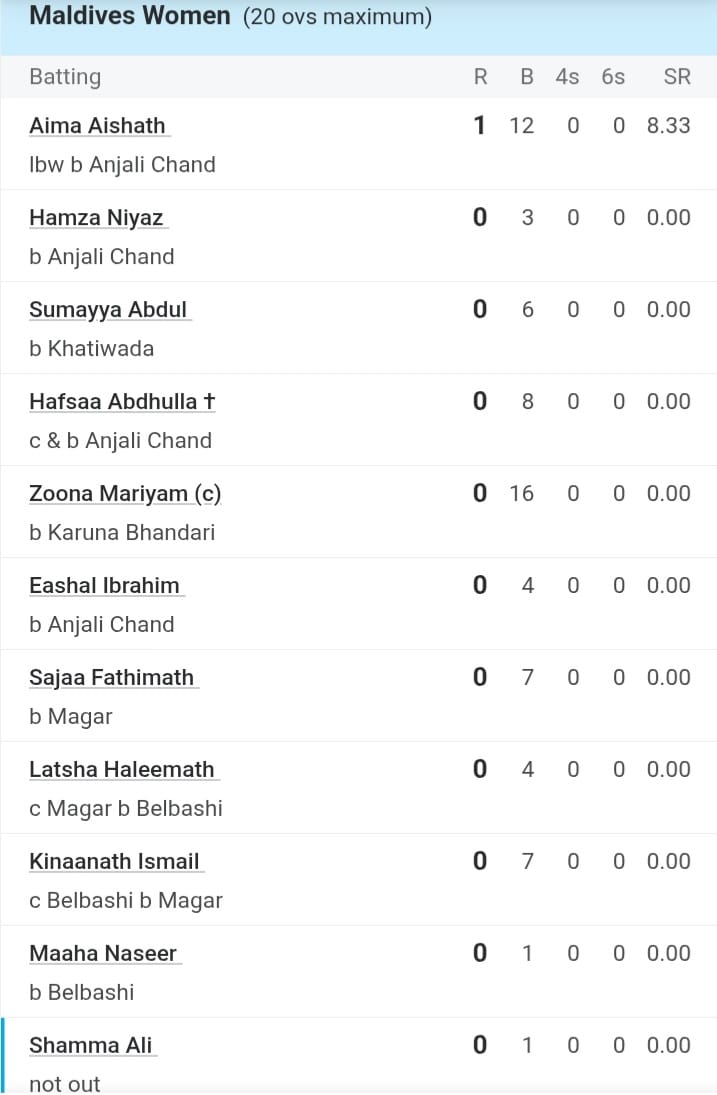Image resolution: width=717 pixels, height=1095 pixels.
Task: Select the Sajaa Fathimath link
Action: pyautogui.click(x=111, y=678)
